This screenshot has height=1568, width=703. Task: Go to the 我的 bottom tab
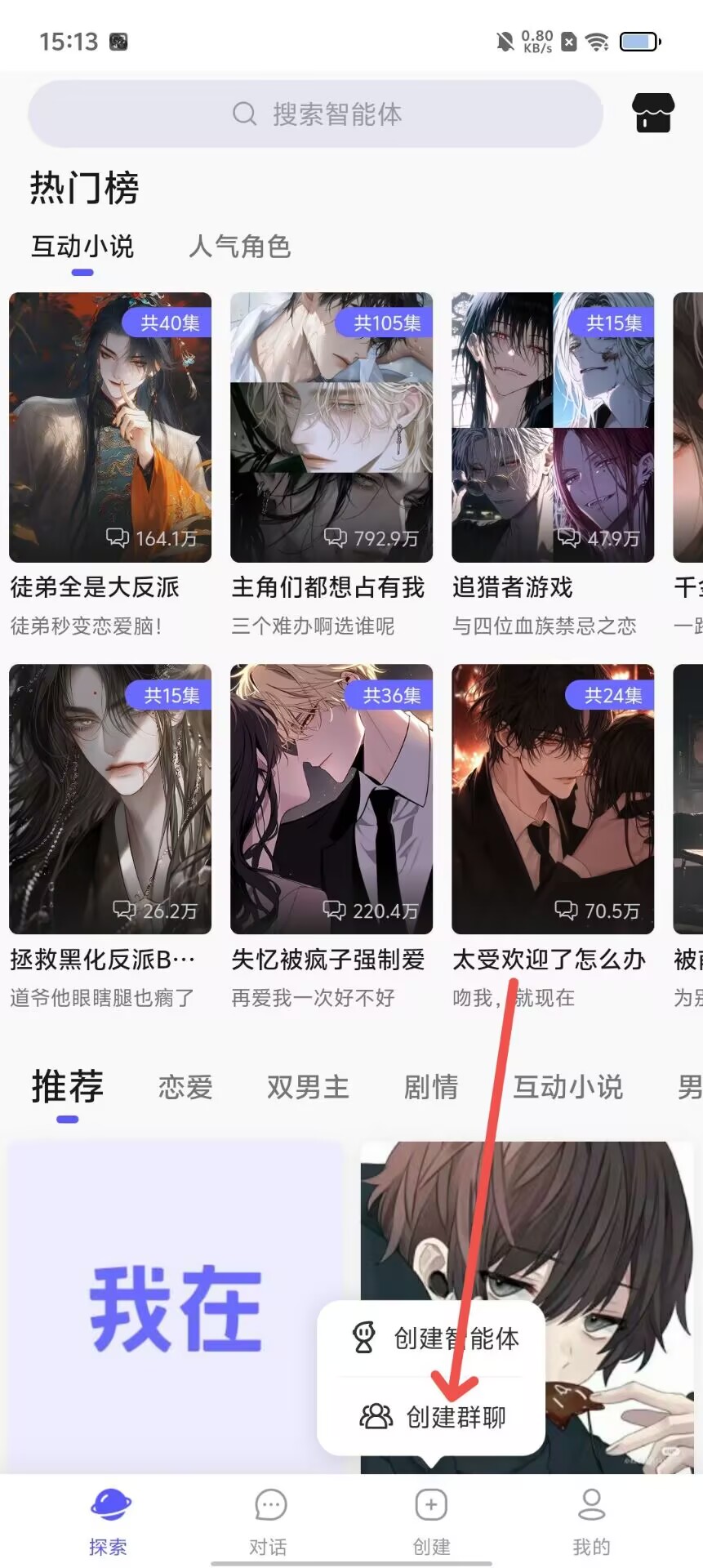coord(591,1520)
